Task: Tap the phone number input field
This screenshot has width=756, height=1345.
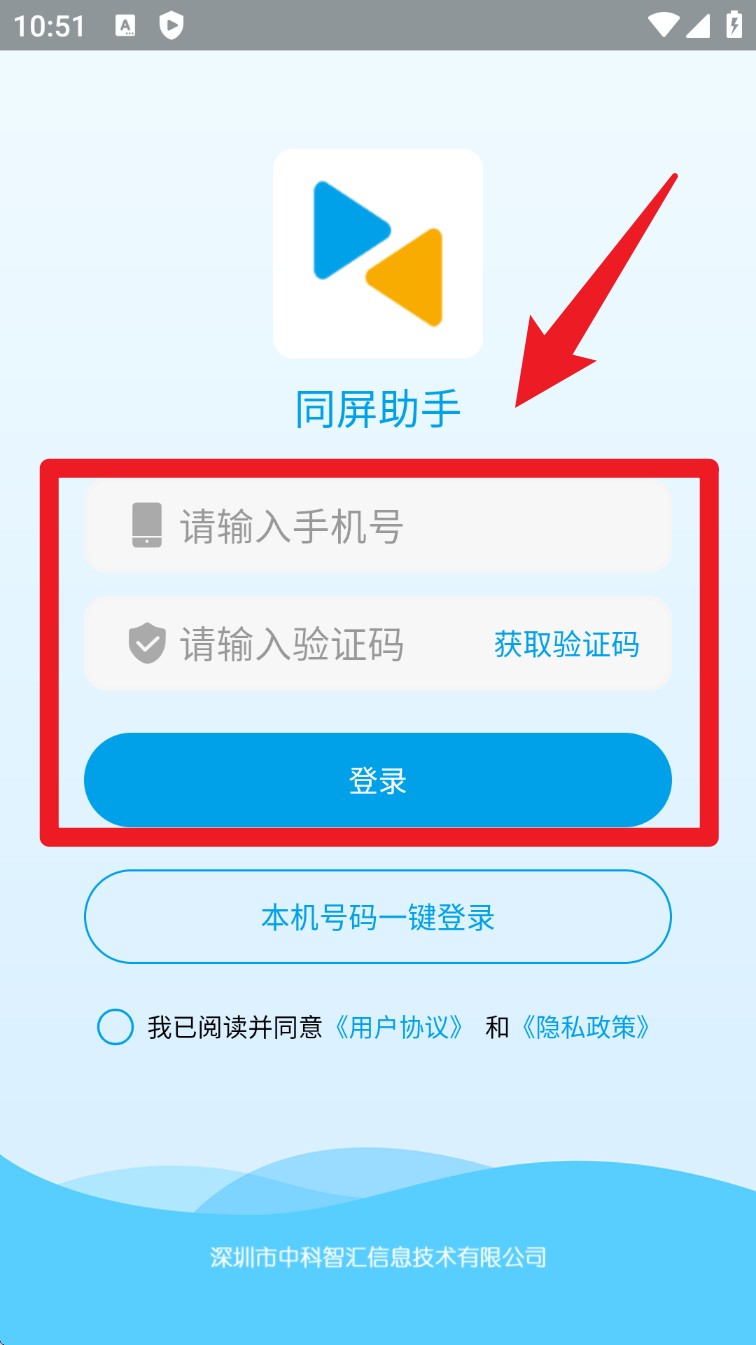Action: click(x=400, y=526)
